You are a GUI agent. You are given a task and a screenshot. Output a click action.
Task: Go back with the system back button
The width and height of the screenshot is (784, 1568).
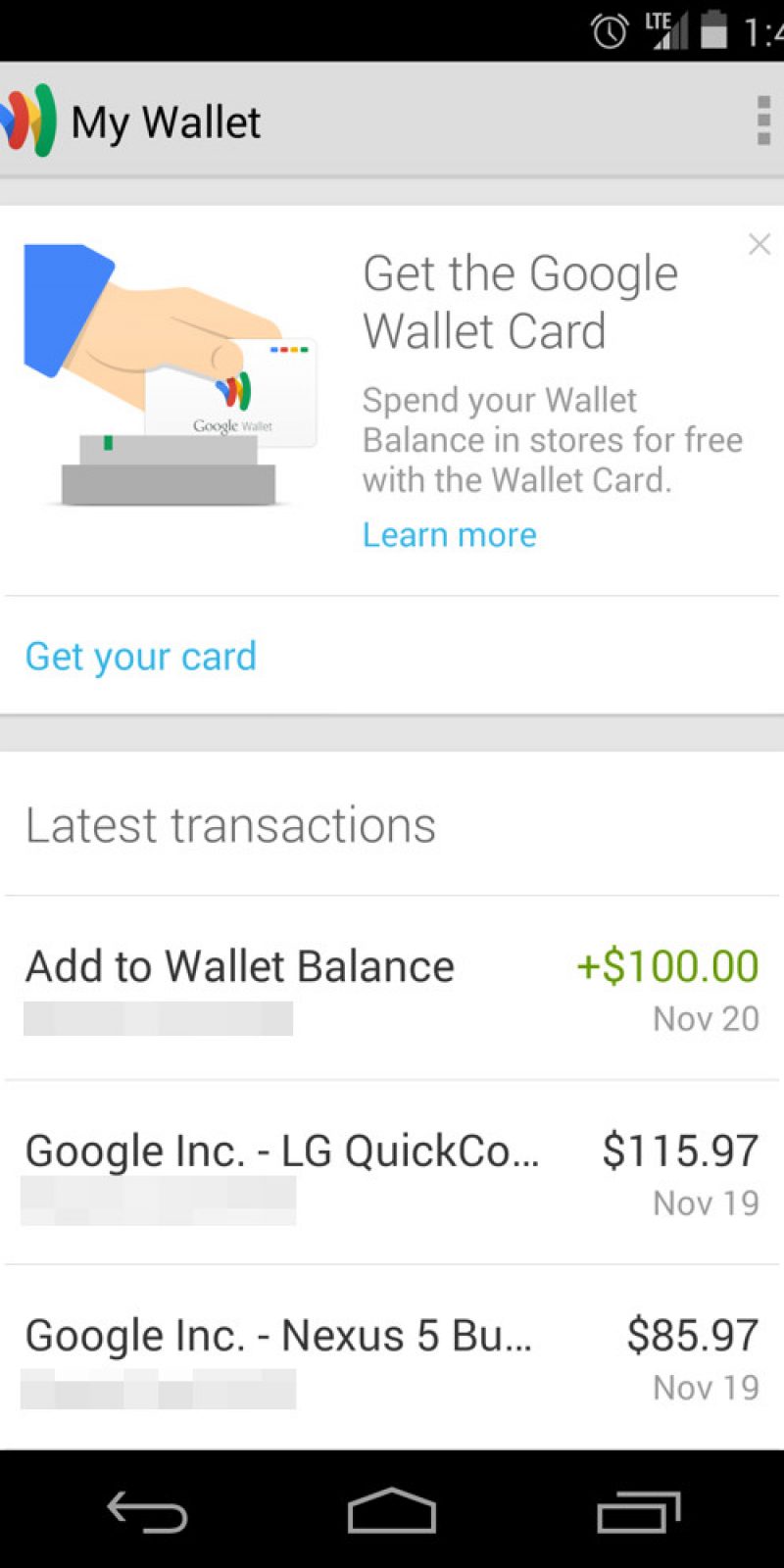[147, 1510]
